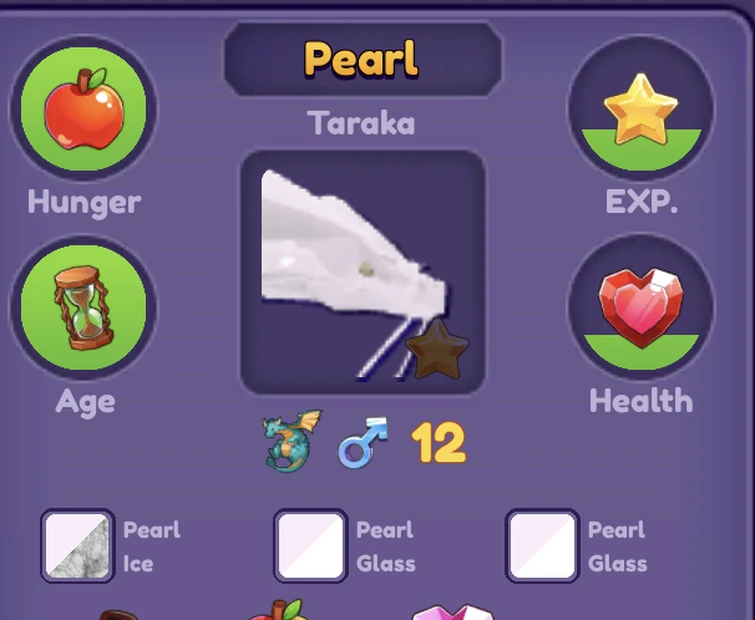This screenshot has height=620, width=755.
Task: Tap the Pearl name field
Action: coord(362,60)
